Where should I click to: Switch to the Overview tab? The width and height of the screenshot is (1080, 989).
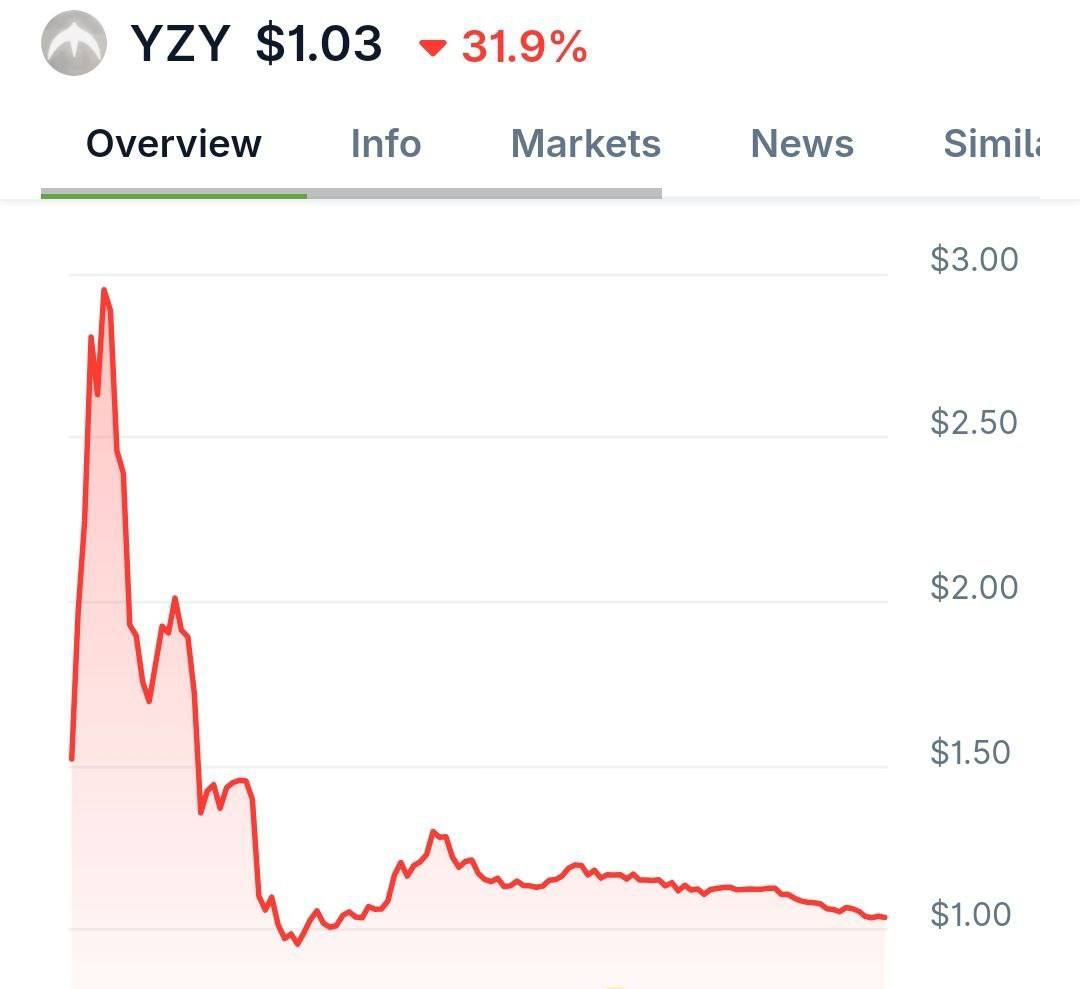coord(174,144)
